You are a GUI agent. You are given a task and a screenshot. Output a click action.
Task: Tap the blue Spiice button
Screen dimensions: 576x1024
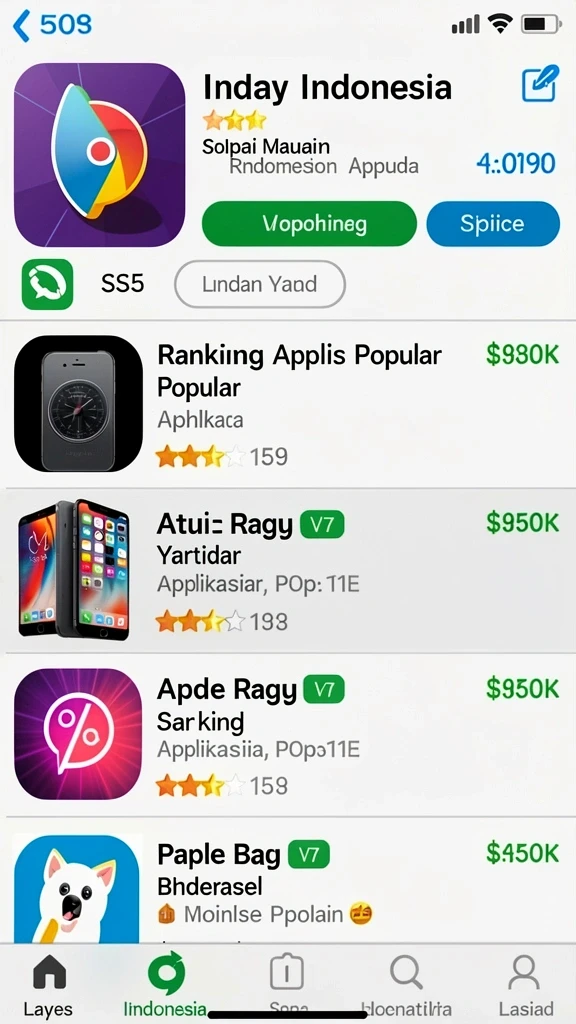[x=493, y=224]
